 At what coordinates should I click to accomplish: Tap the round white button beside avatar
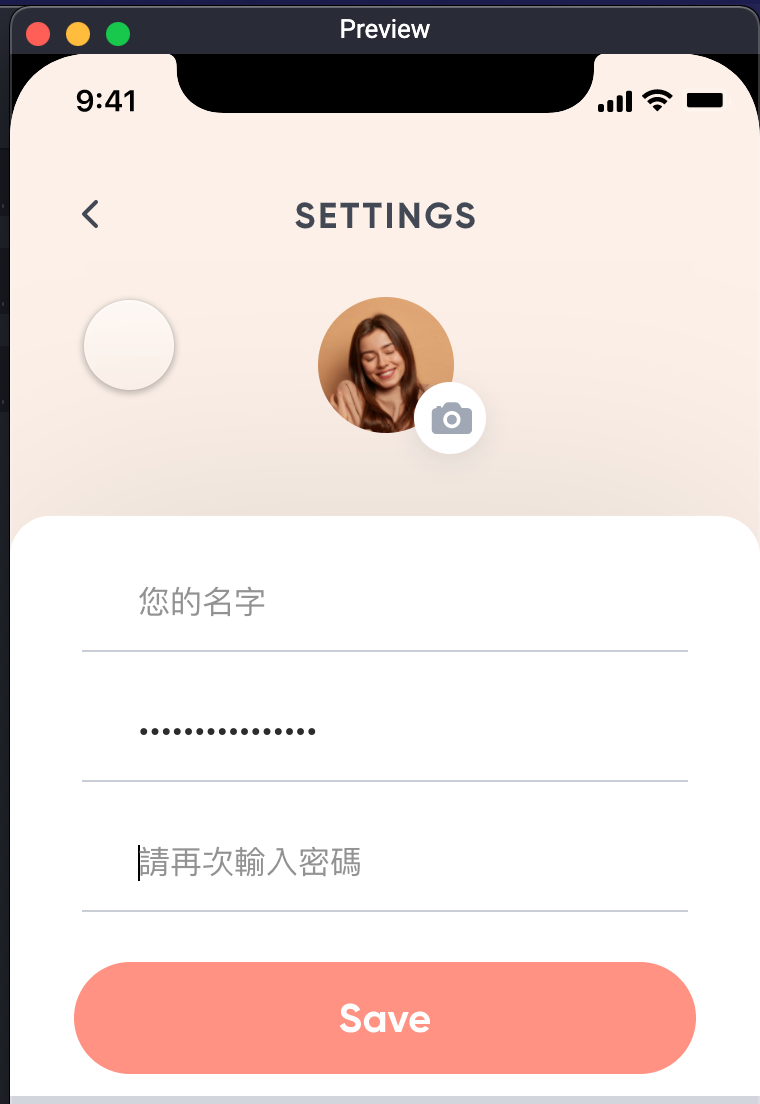pyautogui.click(x=129, y=345)
